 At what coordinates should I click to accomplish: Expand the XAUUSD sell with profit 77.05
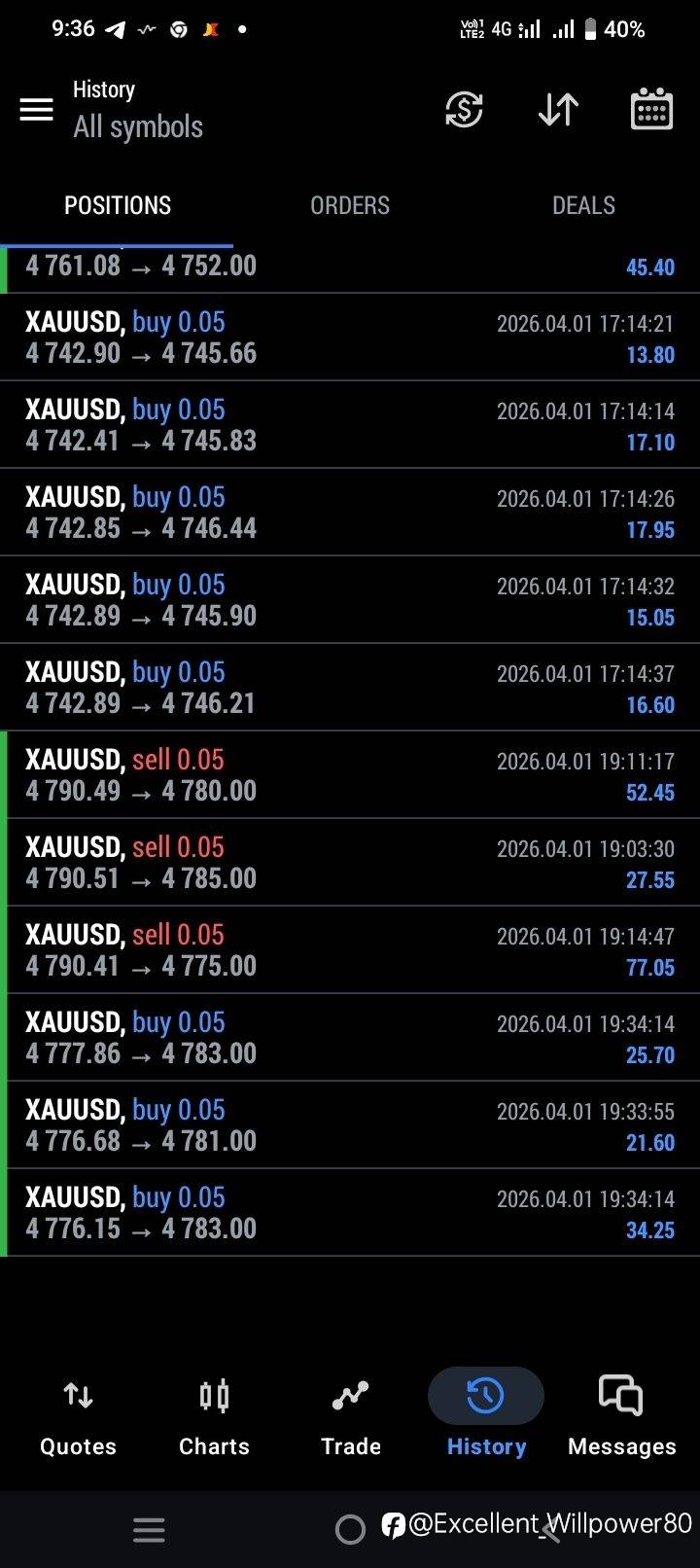click(350, 949)
